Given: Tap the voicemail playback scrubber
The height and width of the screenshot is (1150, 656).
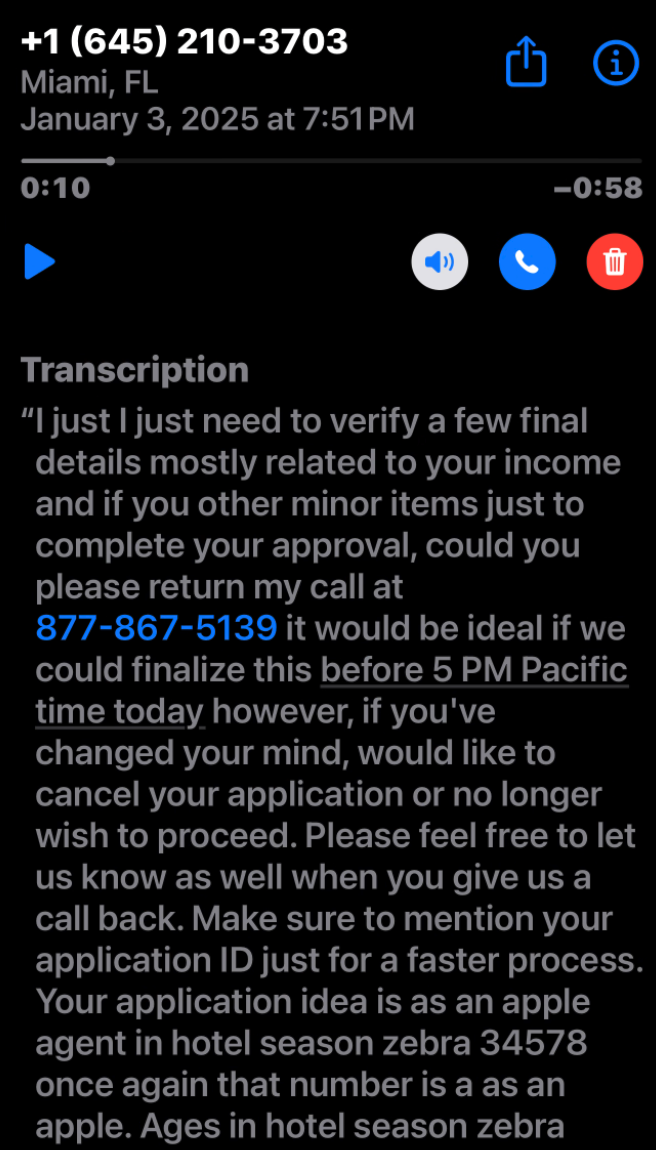Looking at the screenshot, I should pos(110,160).
